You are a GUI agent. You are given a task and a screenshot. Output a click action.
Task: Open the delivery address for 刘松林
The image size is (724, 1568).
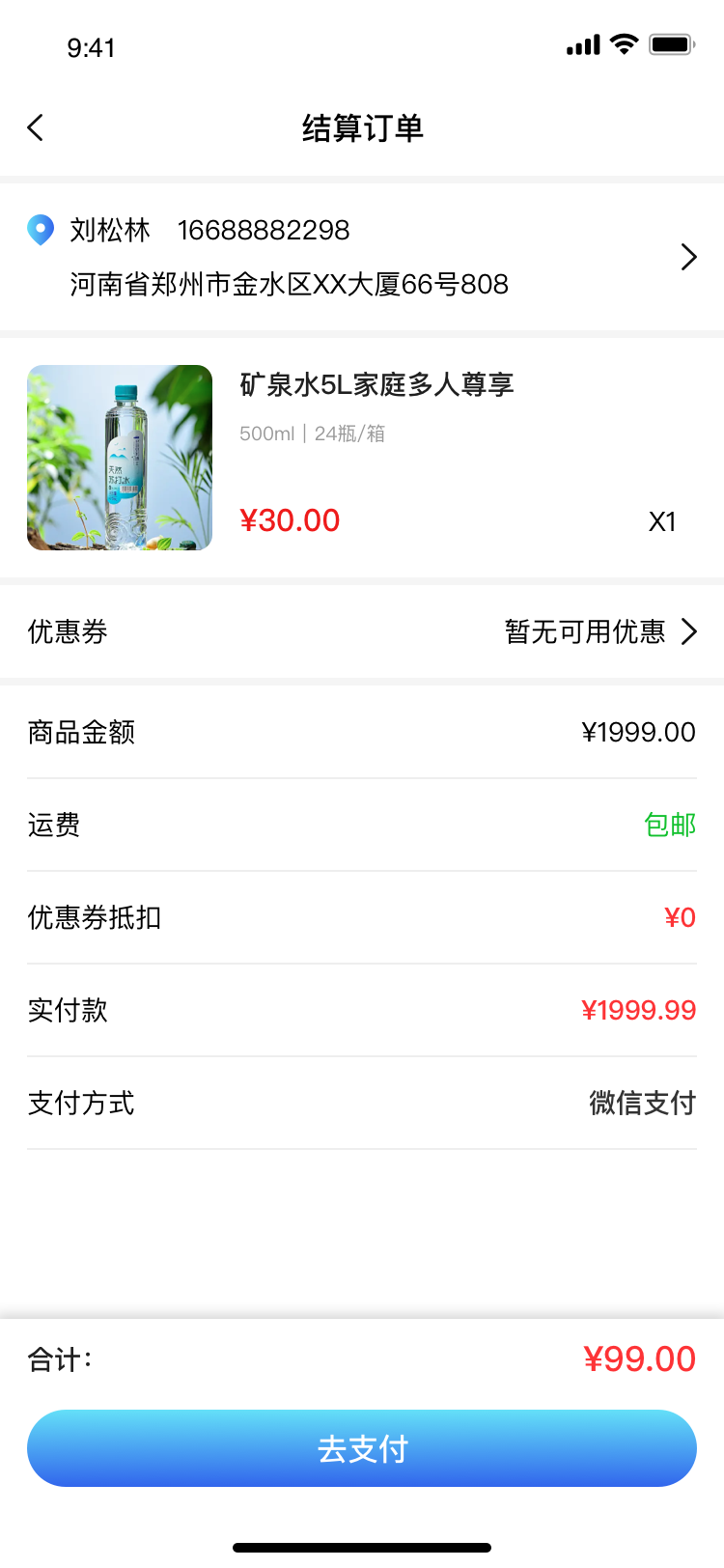pos(362,257)
